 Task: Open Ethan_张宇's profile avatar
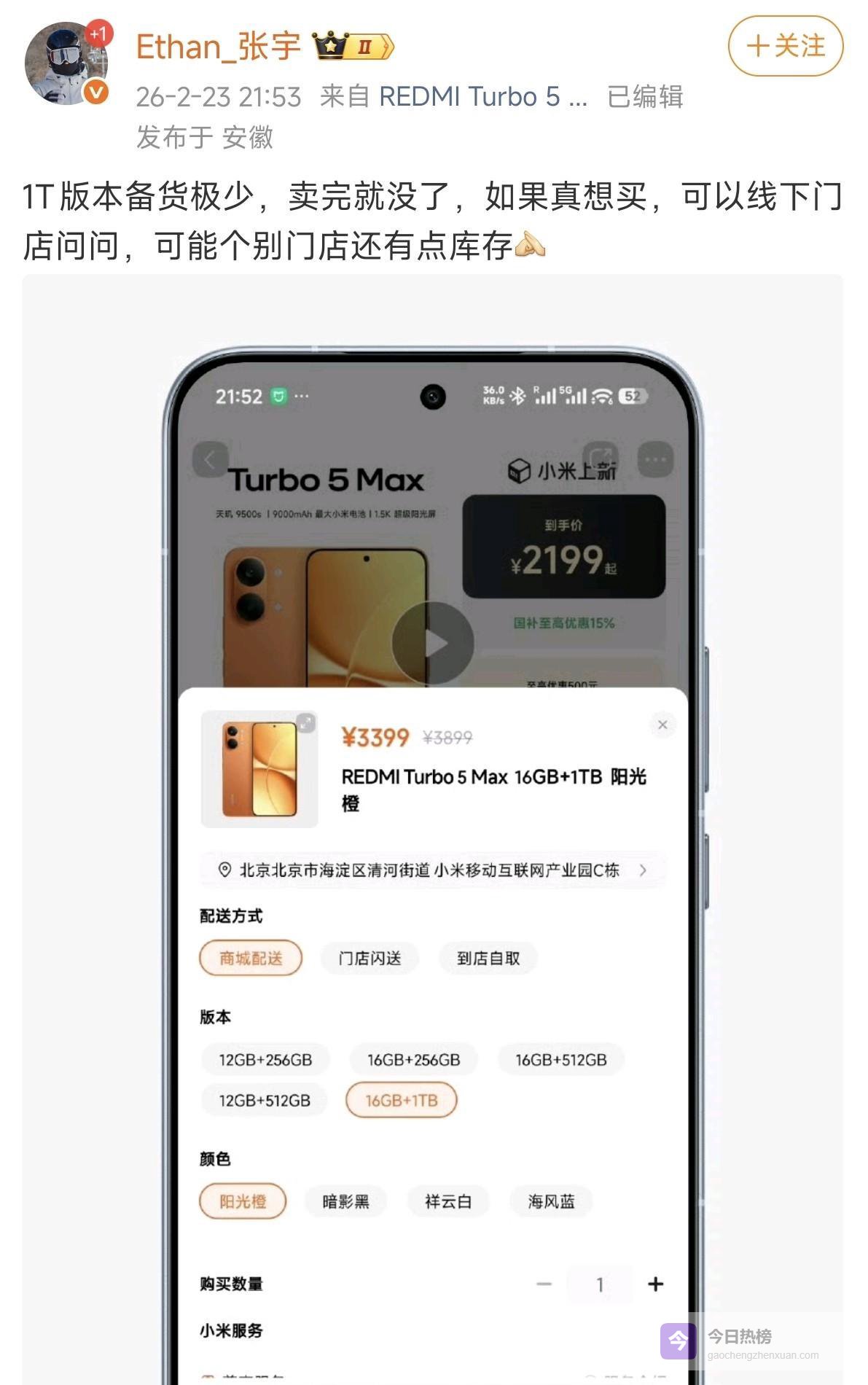click(x=65, y=63)
